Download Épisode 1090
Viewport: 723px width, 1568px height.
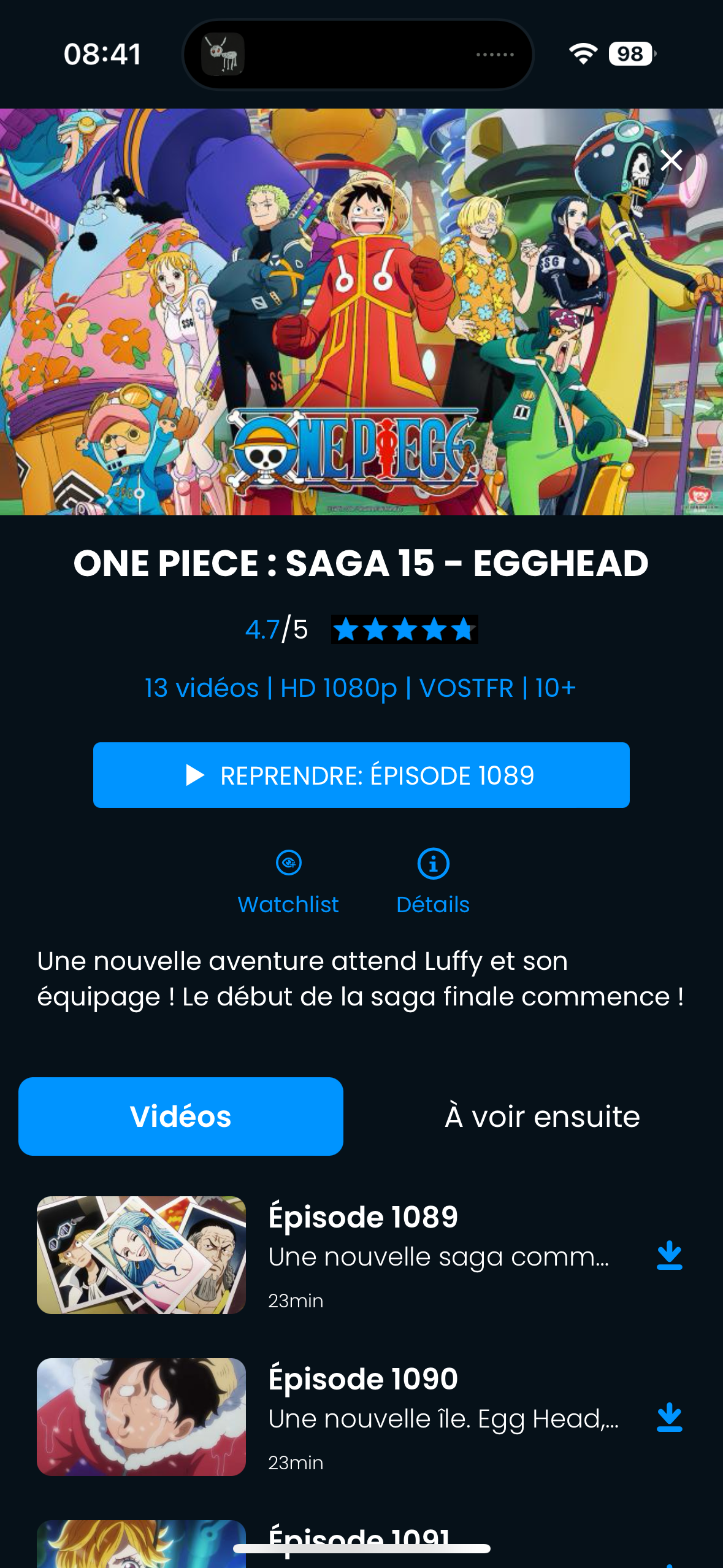point(669,1417)
